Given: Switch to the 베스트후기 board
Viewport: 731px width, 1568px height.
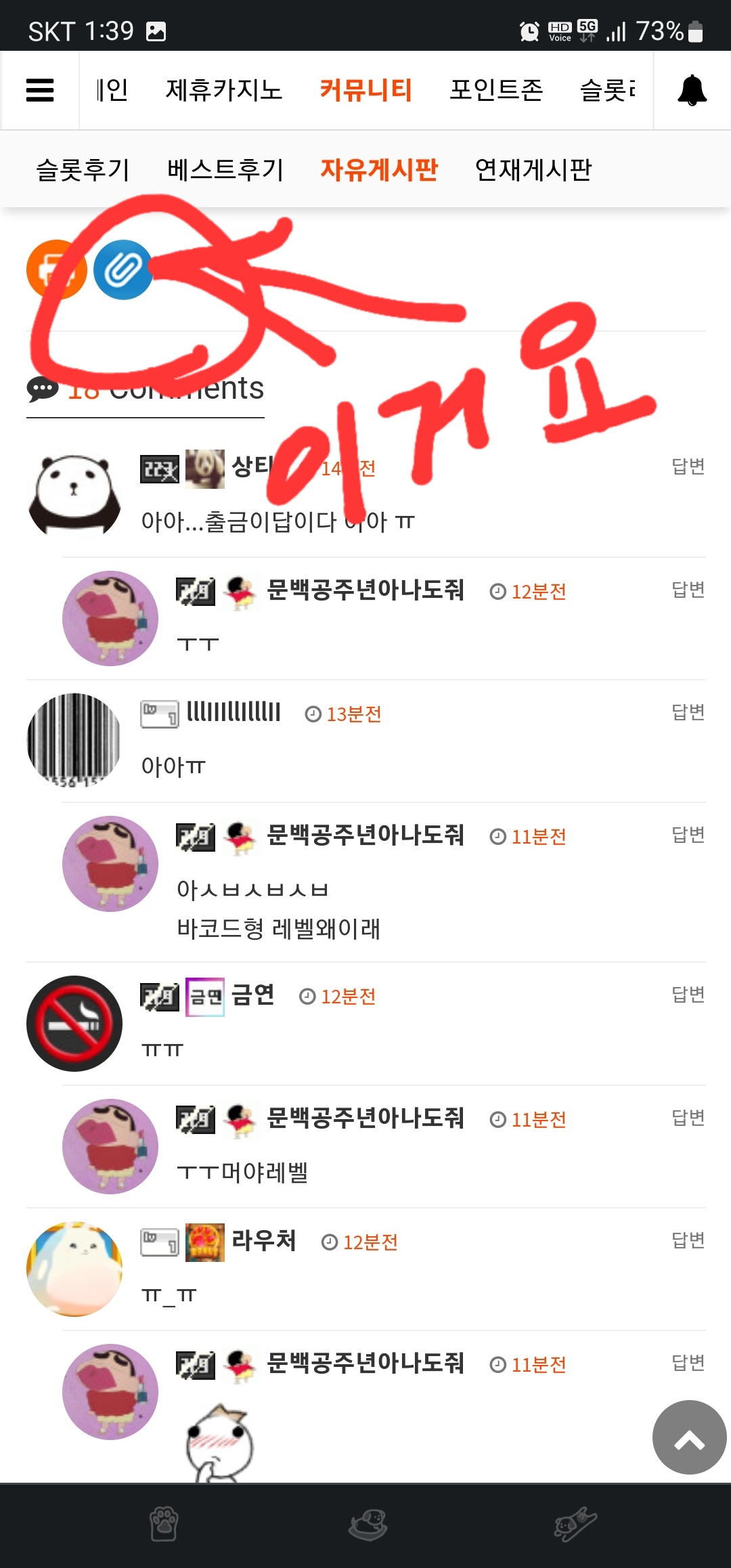Looking at the screenshot, I should [x=225, y=169].
